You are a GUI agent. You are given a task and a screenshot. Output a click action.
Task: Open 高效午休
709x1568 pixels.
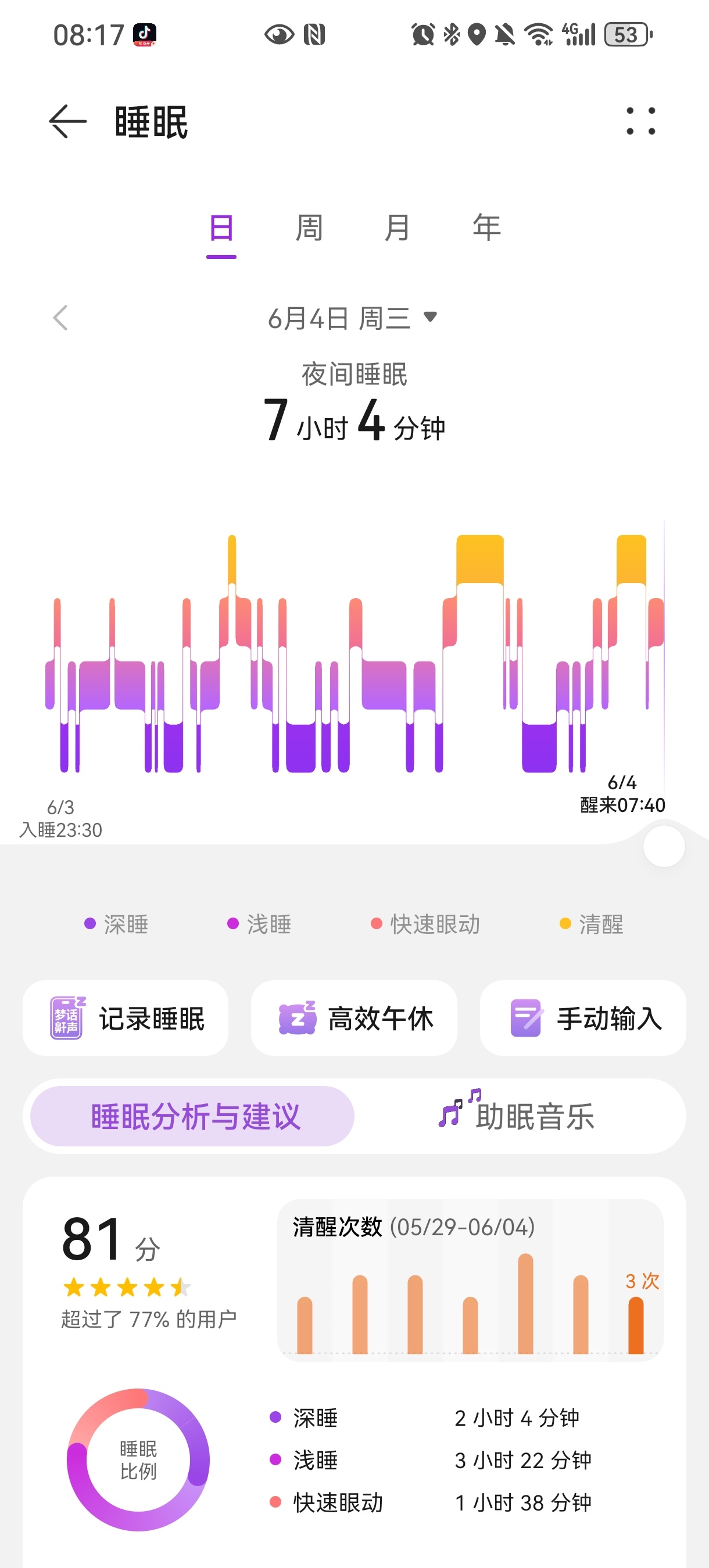(354, 1017)
